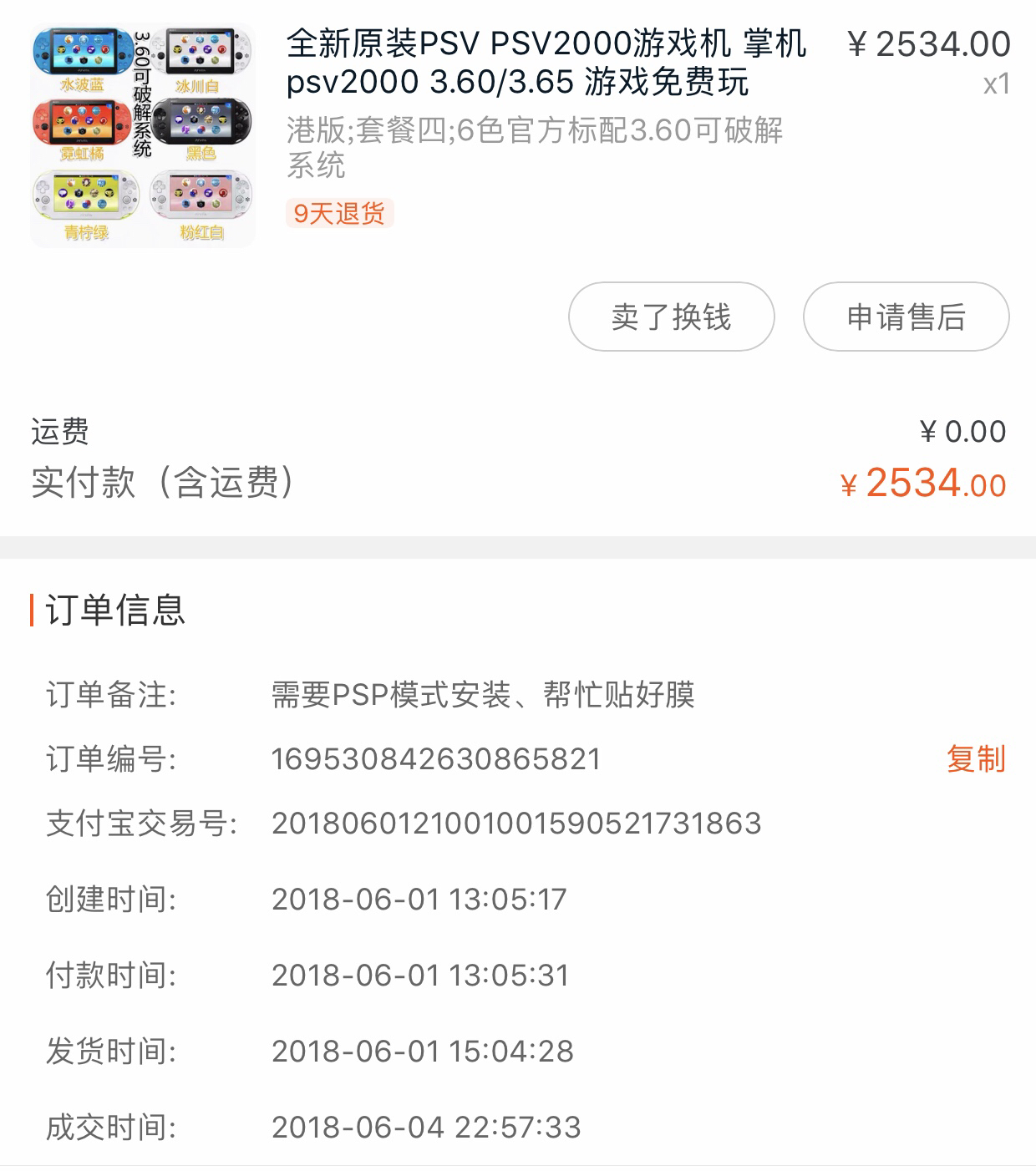Tap the 卖了换钱 button

pyautogui.click(x=671, y=317)
